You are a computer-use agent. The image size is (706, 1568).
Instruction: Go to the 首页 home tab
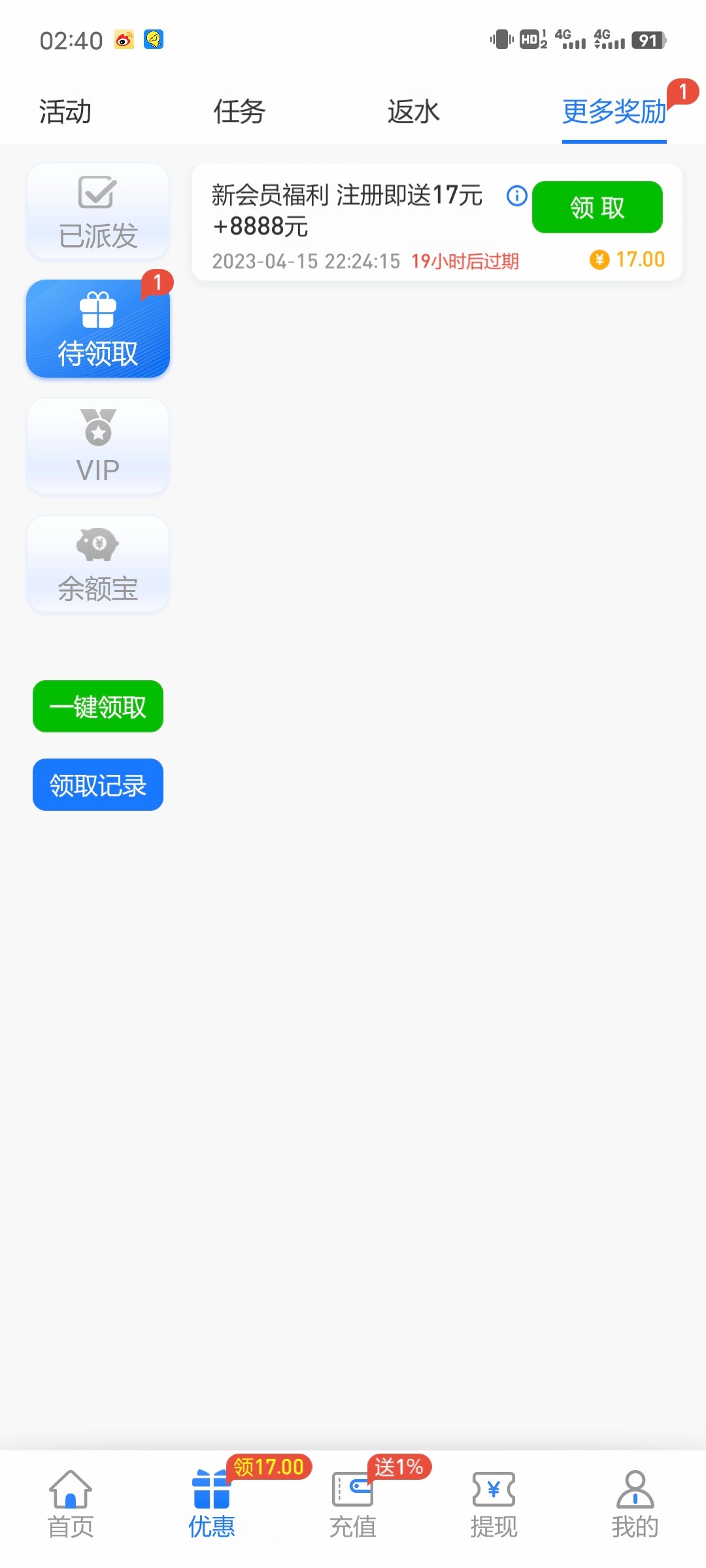tap(71, 1504)
